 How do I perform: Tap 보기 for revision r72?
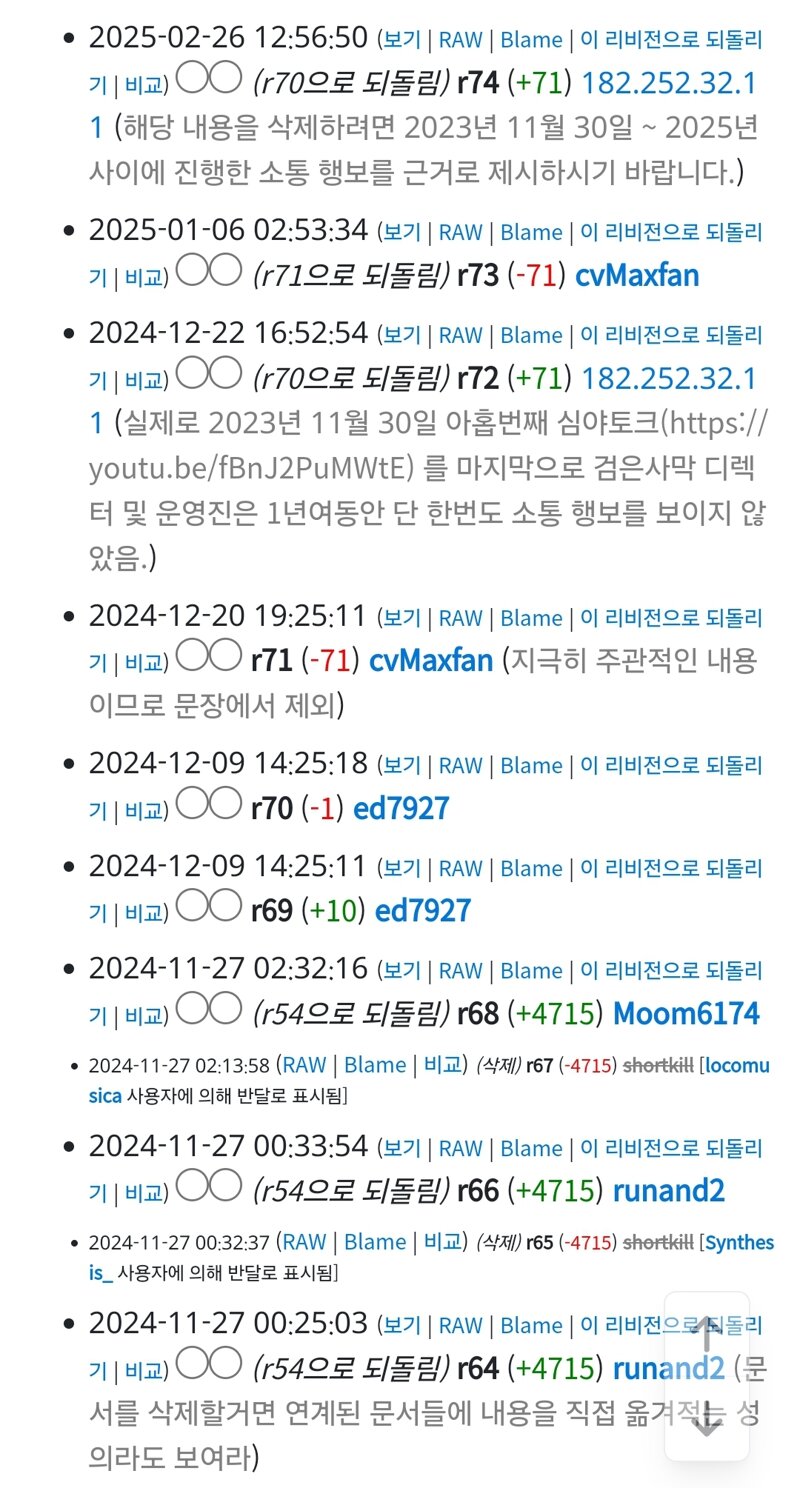(403, 335)
